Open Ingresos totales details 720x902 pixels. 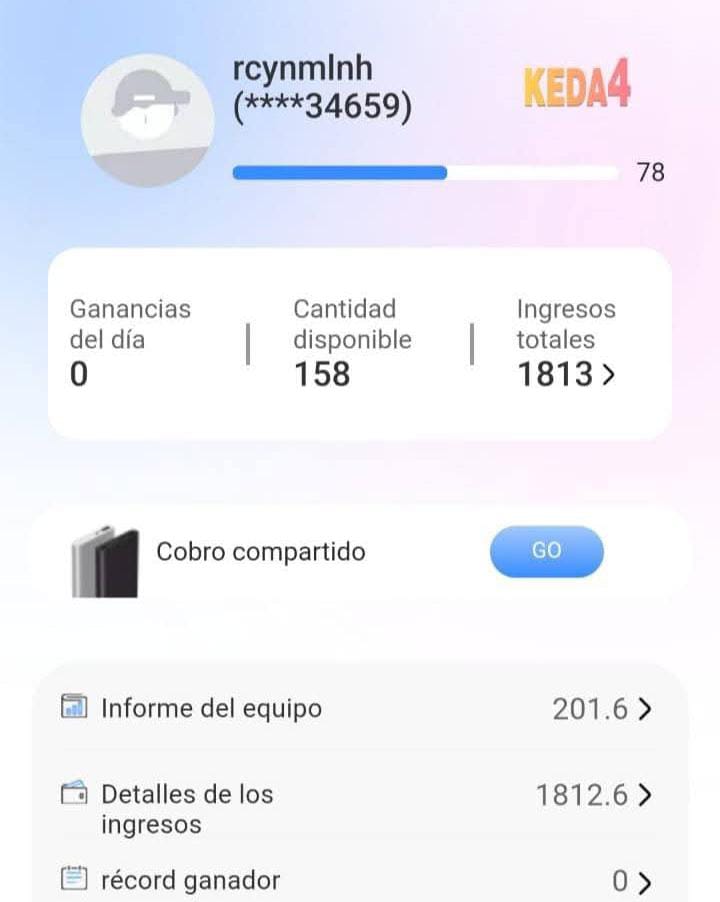(x=566, y=374)
